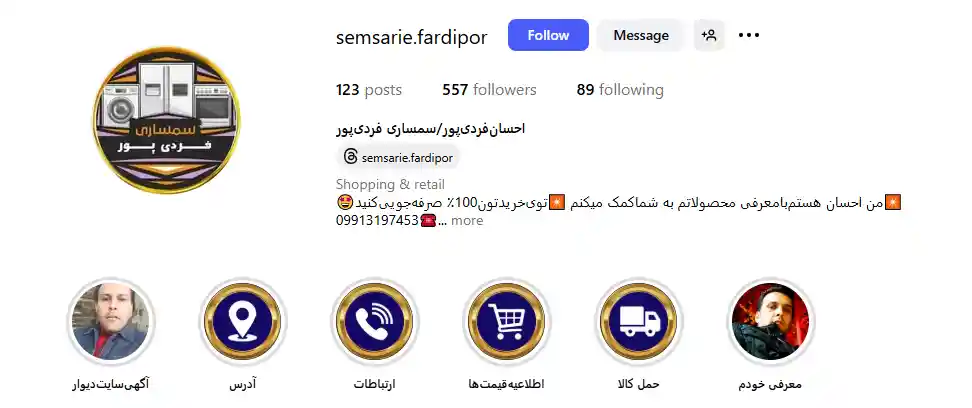Tap the Message button

click(640, 35)
